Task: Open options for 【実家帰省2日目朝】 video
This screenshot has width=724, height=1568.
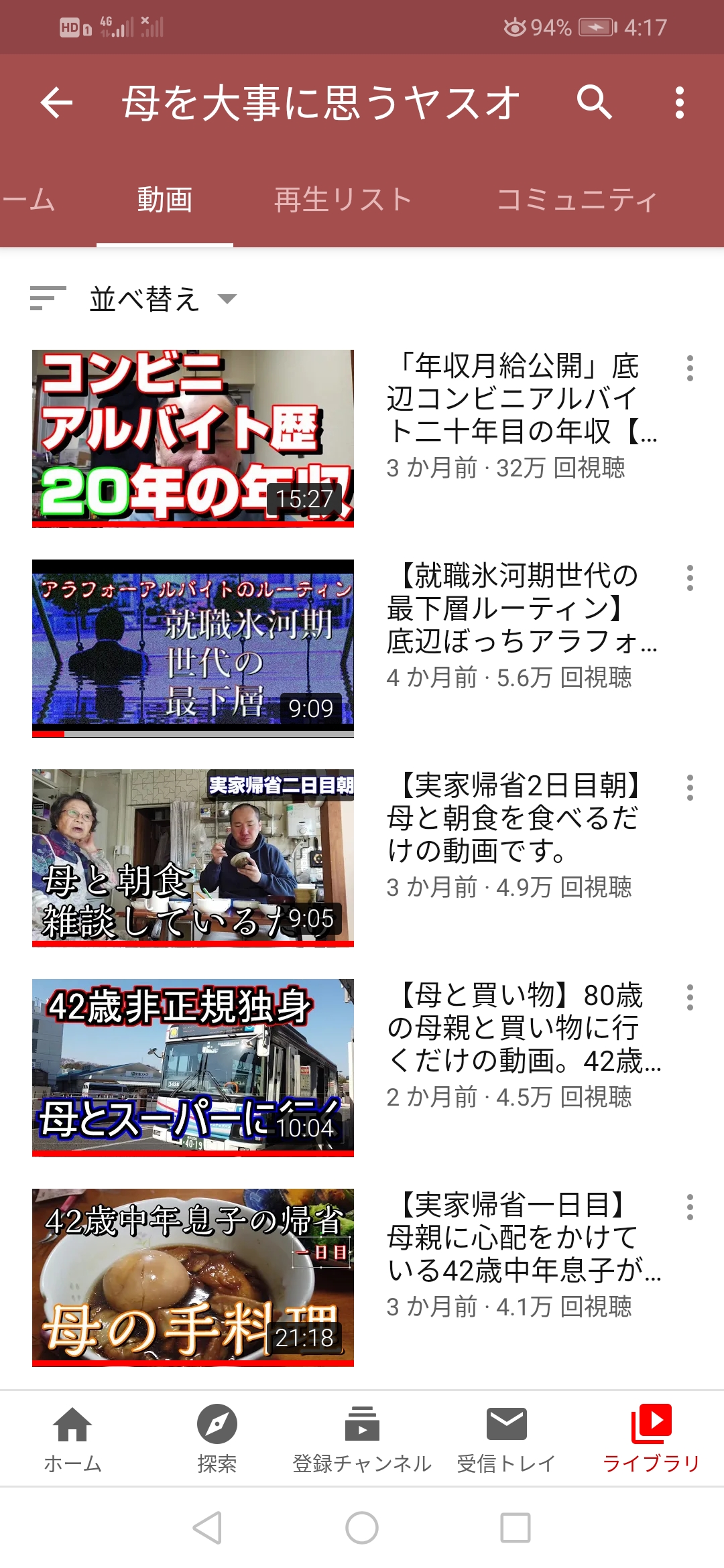Action: 690,788
